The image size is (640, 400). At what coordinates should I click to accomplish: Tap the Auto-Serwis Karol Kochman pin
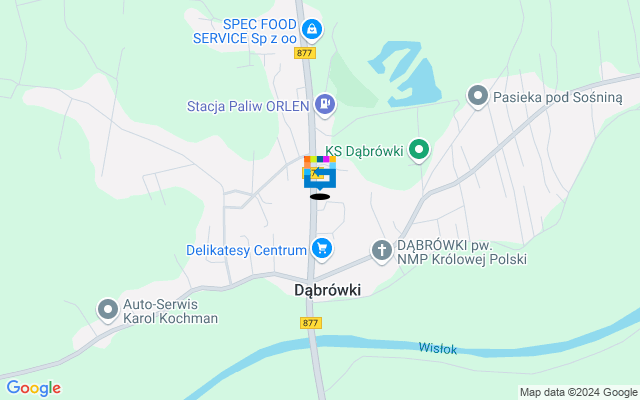point(108,309)
